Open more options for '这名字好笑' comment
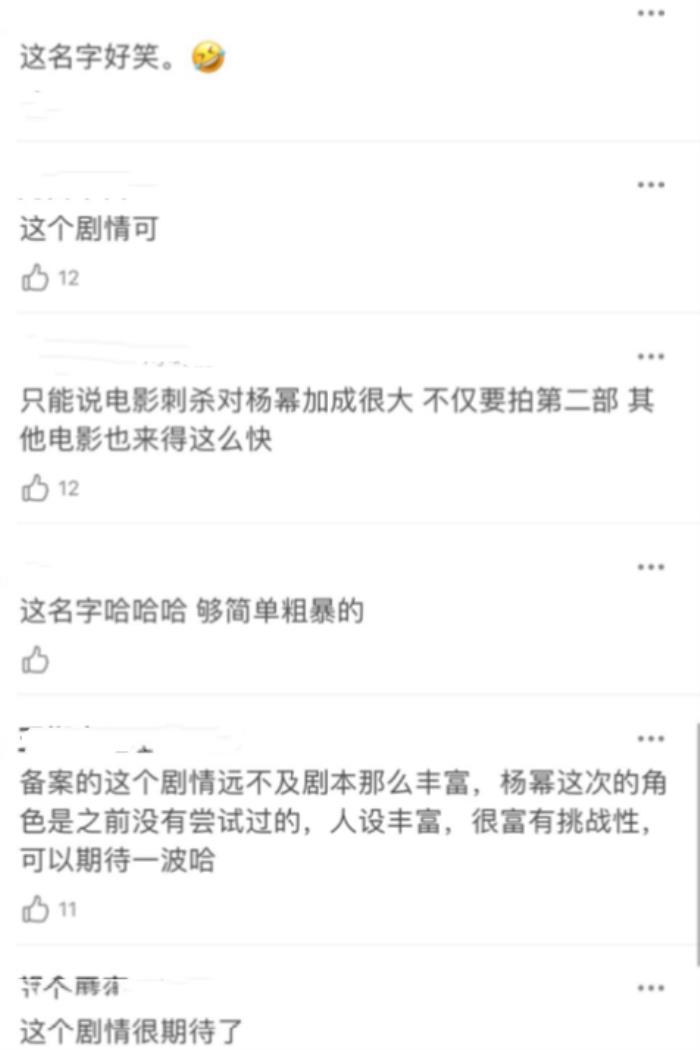 point(651,13)
